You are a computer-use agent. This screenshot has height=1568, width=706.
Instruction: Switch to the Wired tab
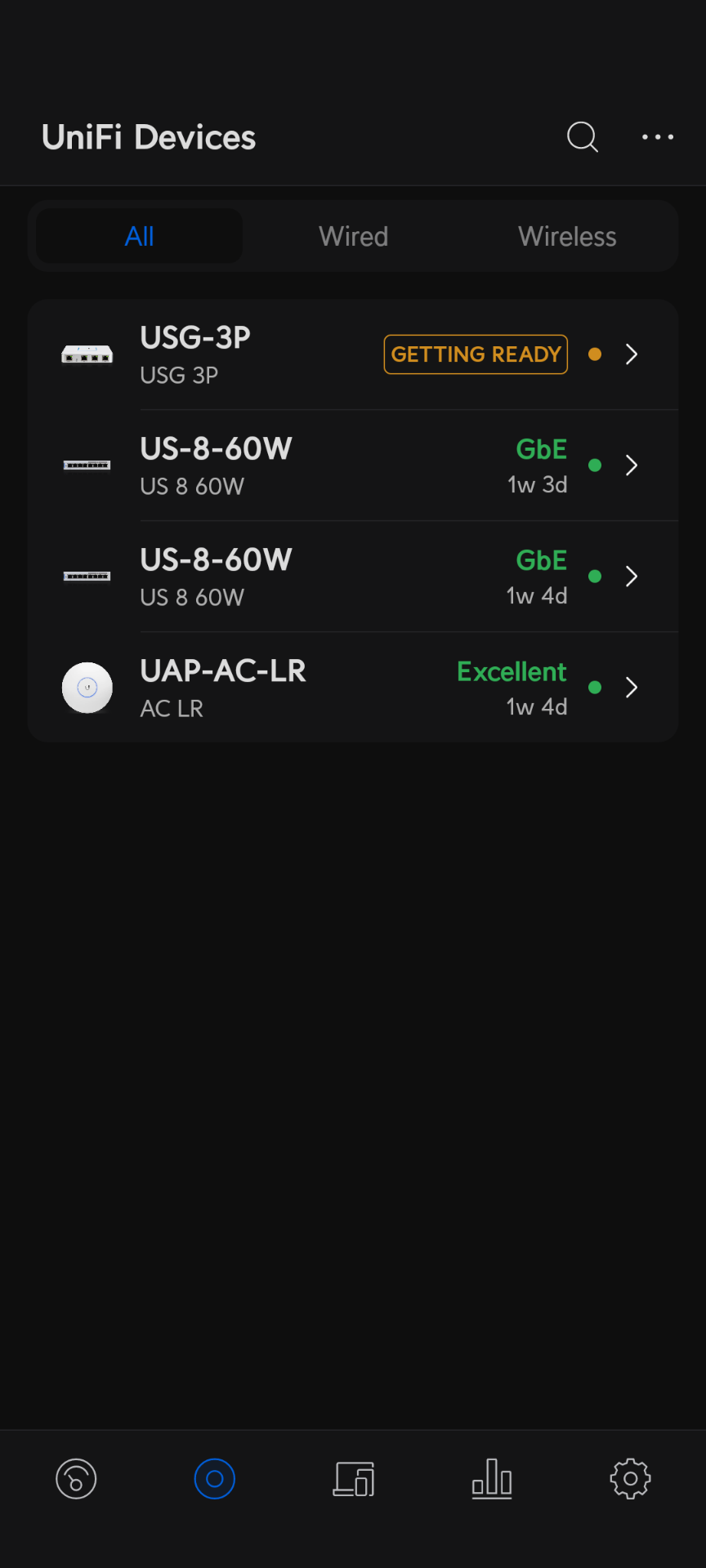[353, 237]
